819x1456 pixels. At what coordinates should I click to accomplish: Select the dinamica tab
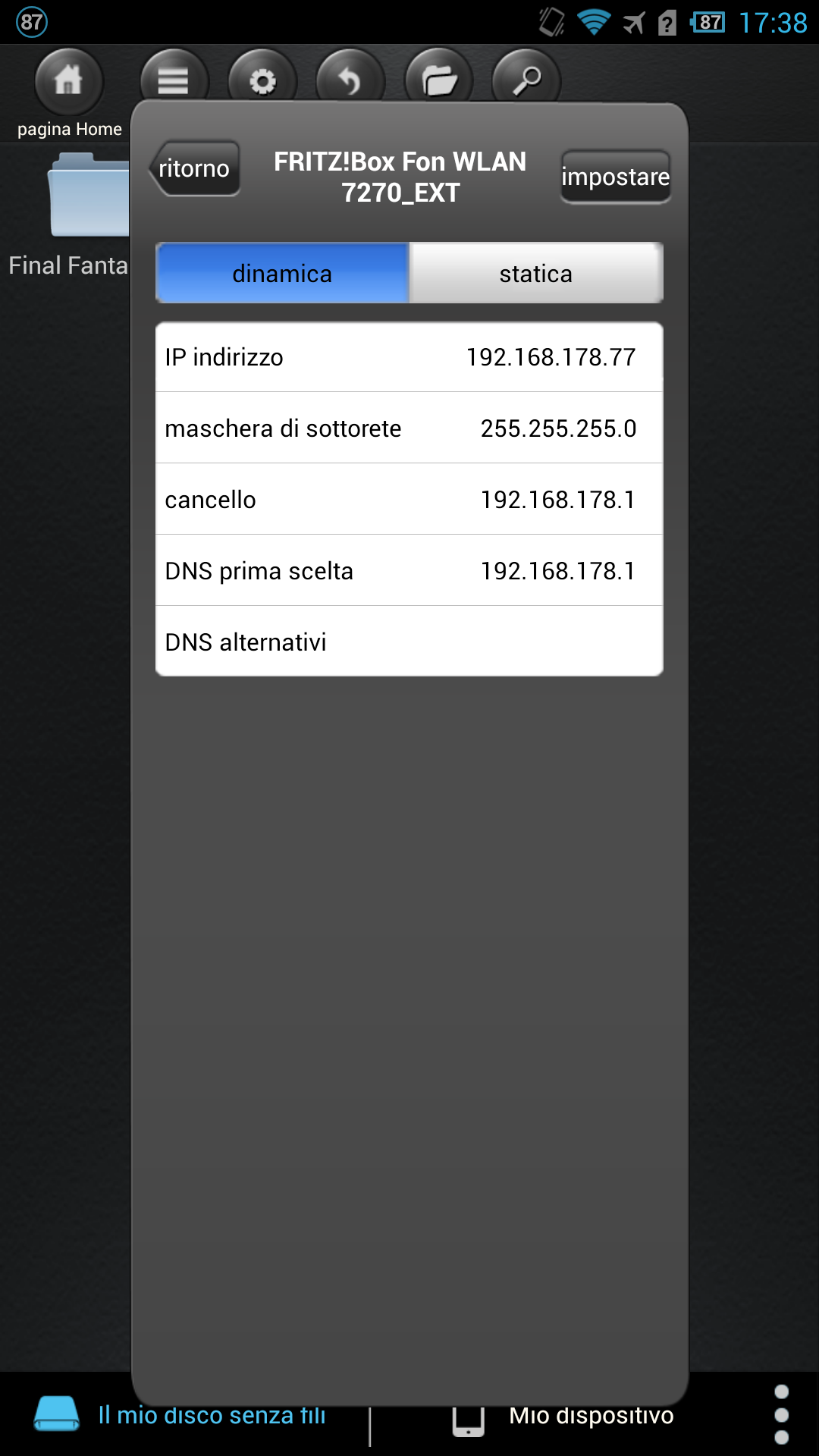coord(282,273)
